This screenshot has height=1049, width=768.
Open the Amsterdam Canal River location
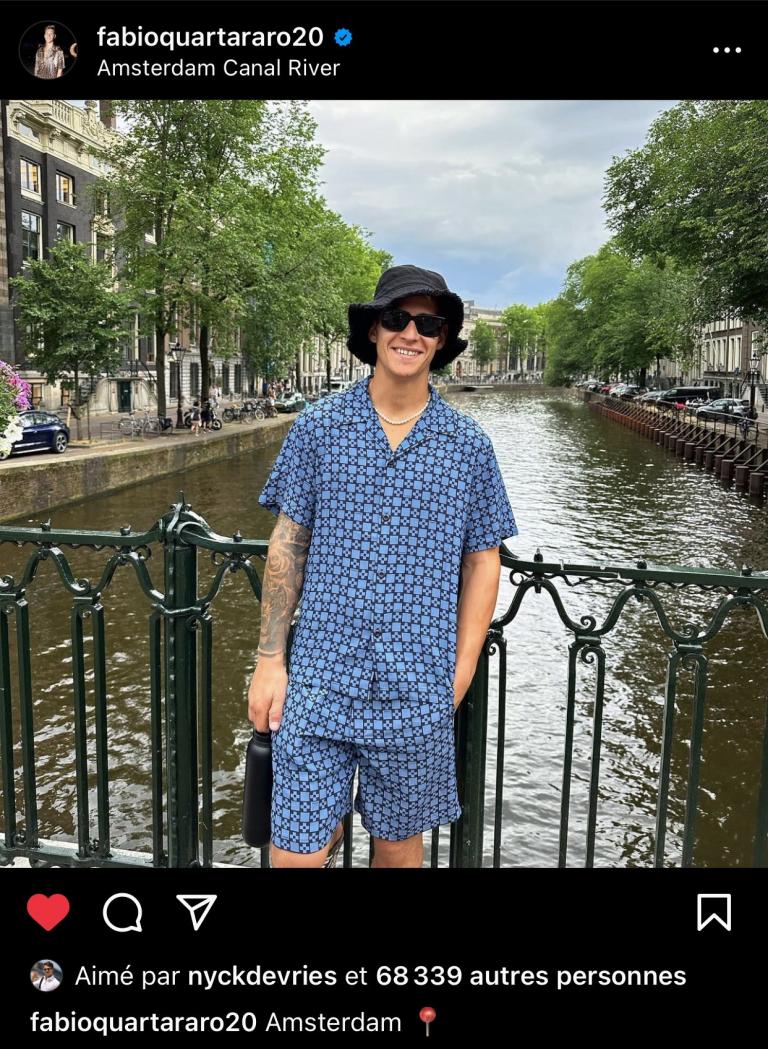click(x=218, y=68)
